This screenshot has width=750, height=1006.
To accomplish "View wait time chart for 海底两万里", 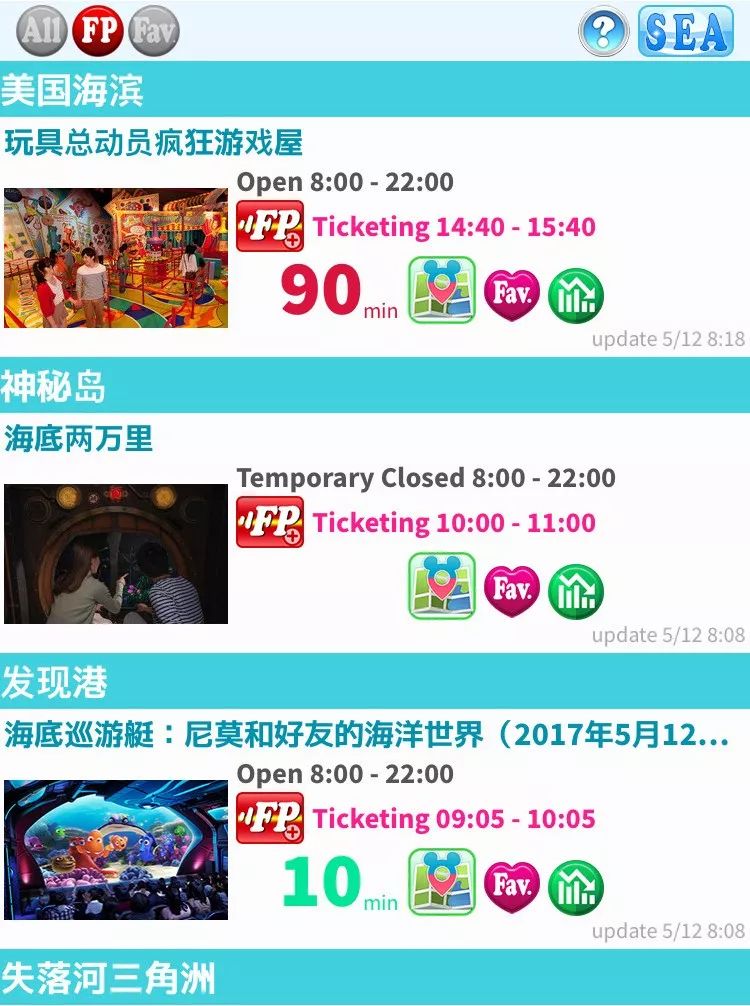I will point(576,592).
